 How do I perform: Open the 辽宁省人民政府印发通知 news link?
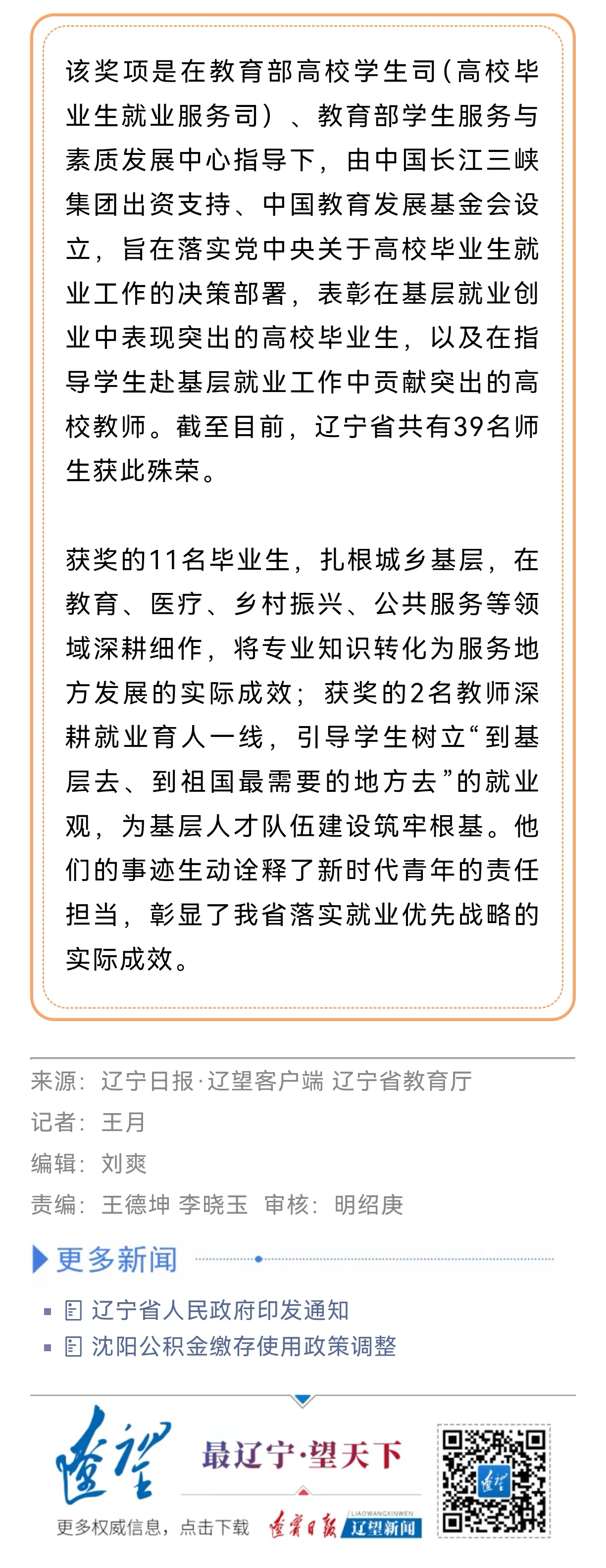pyautogui.click(x=220, y=1310)
